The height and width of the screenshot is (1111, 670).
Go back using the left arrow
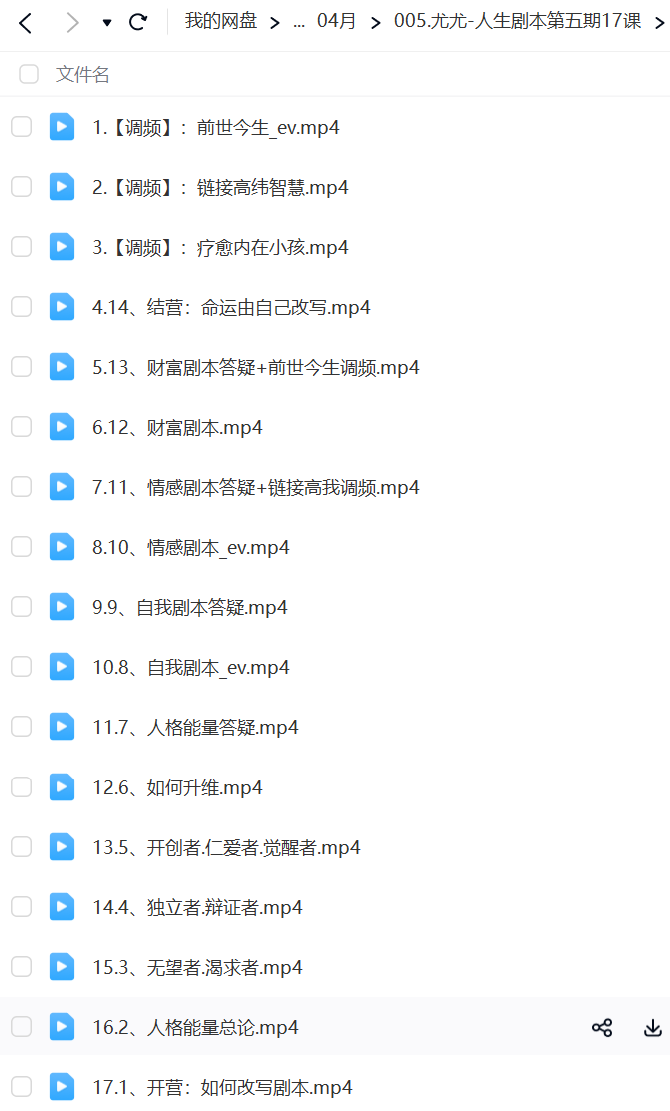(x=25, y=23)
